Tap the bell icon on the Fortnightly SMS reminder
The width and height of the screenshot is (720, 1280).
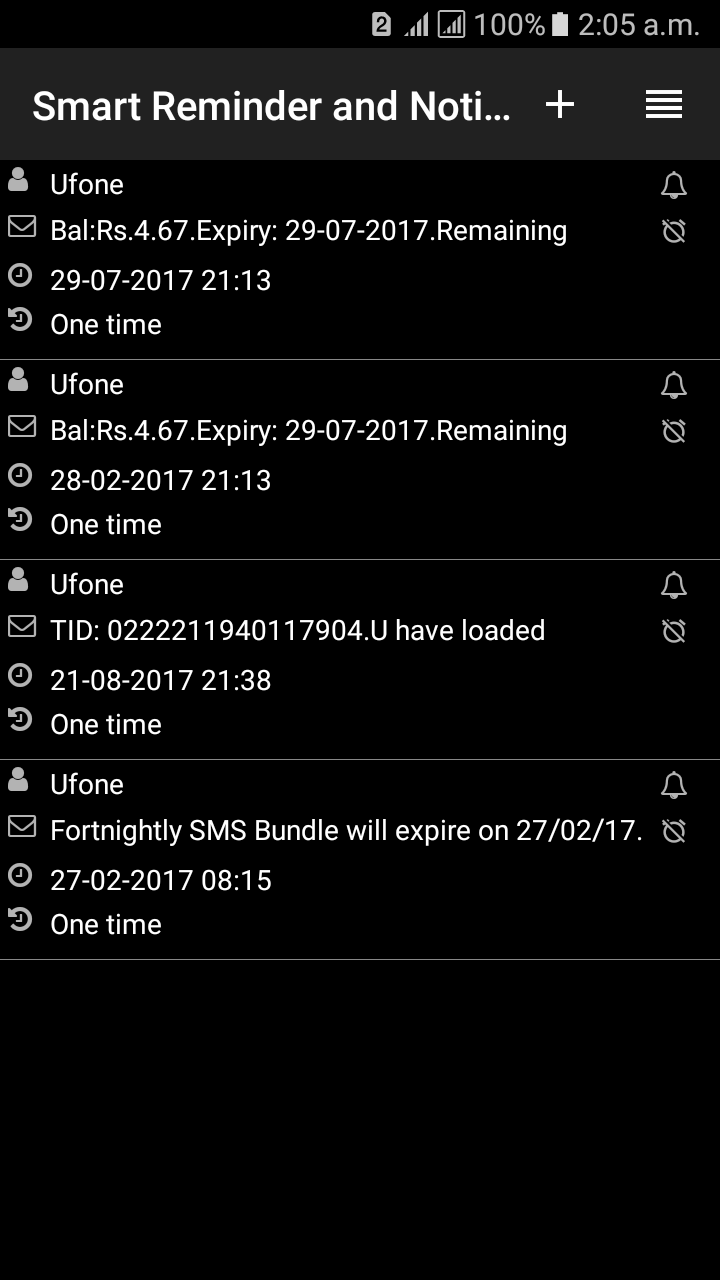[x=674, y=785]
